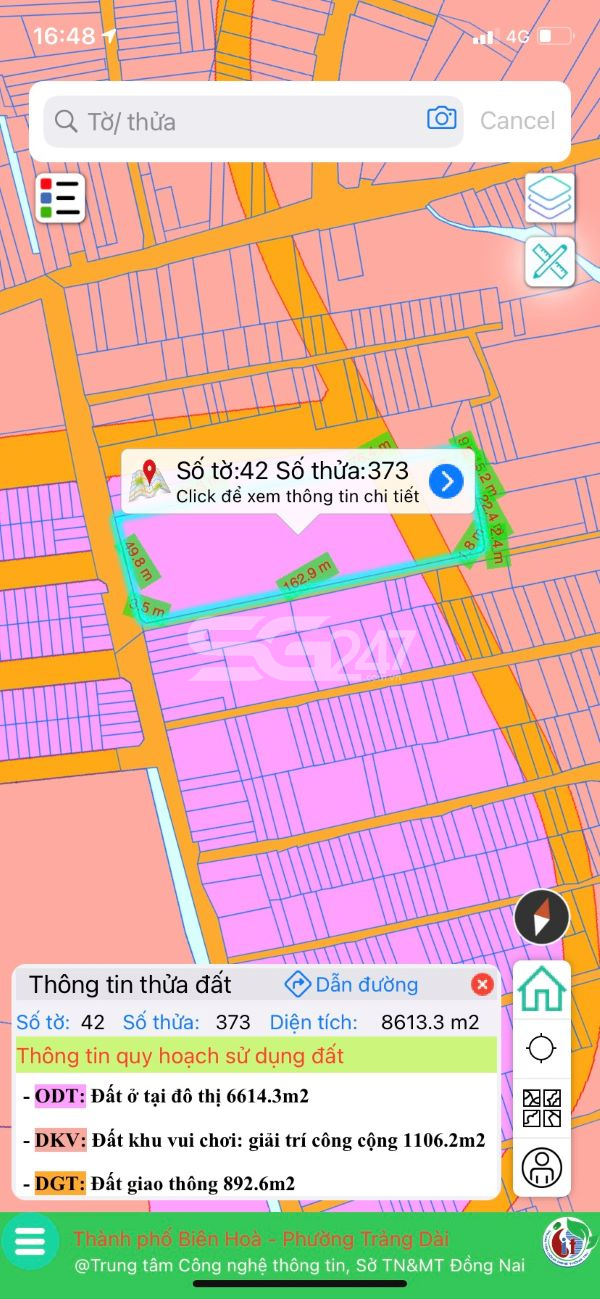
Task: Open the camera icon in search bar
Action: coord(442,119)
